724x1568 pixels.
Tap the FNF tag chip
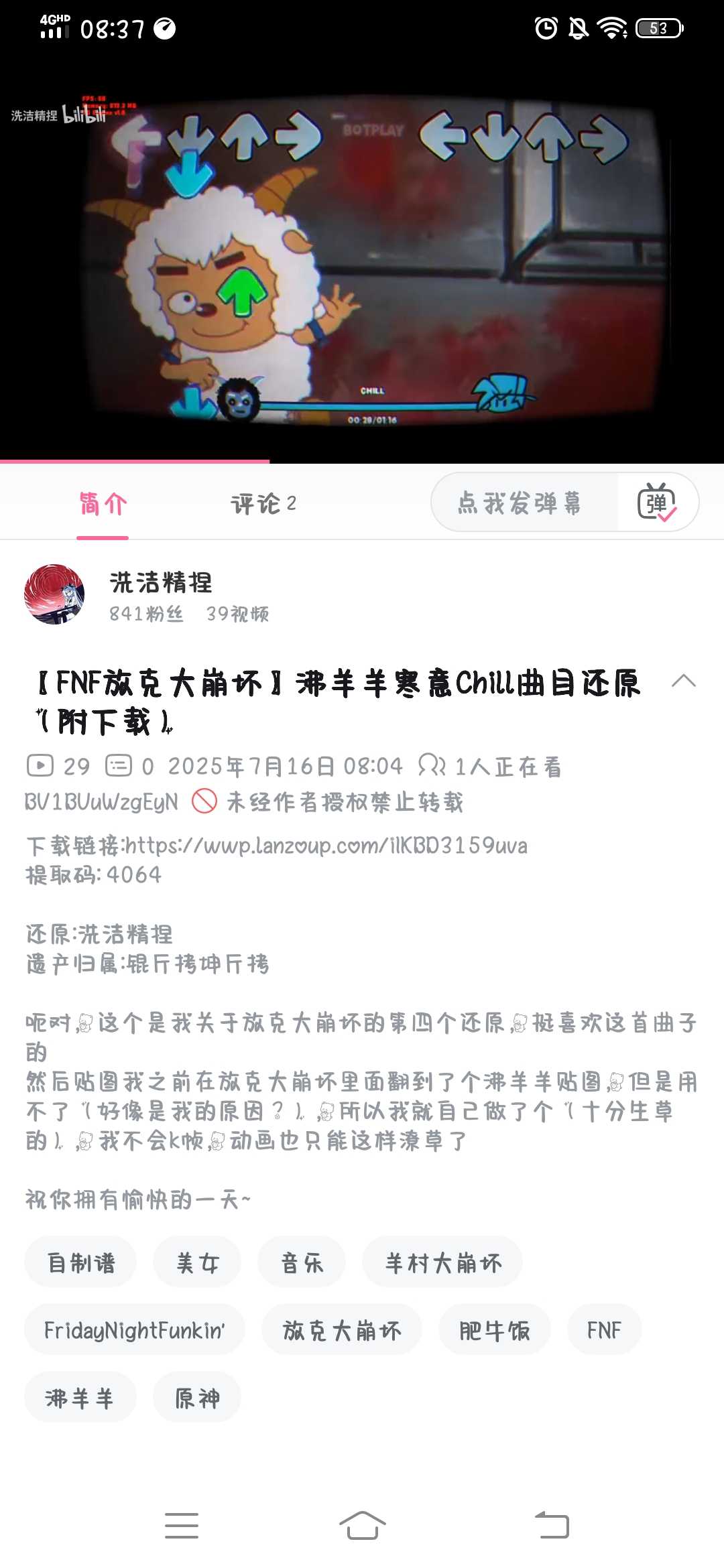coord(604,1330)
